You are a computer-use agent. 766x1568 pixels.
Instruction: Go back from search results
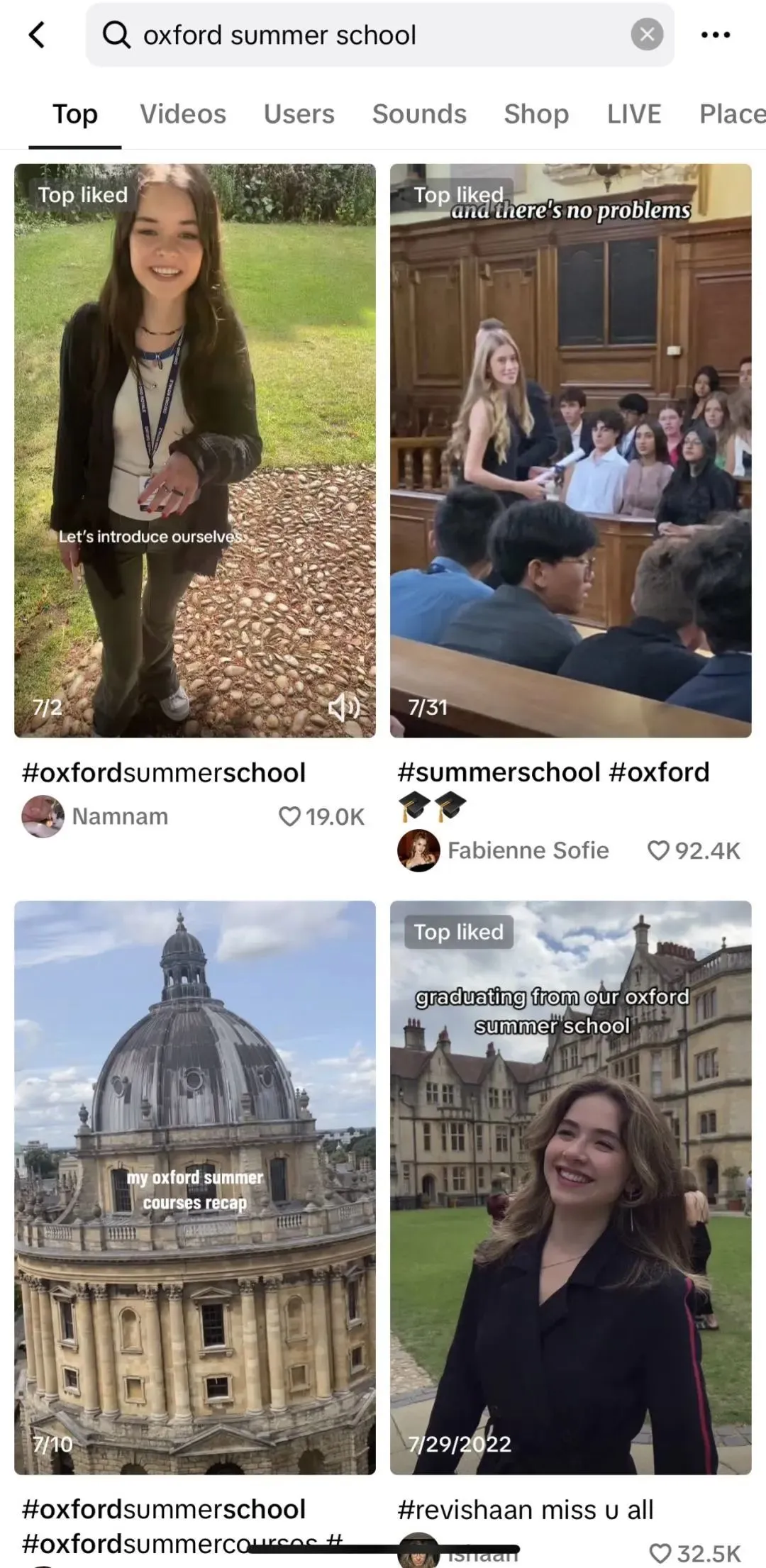click(x=37, y=34)
